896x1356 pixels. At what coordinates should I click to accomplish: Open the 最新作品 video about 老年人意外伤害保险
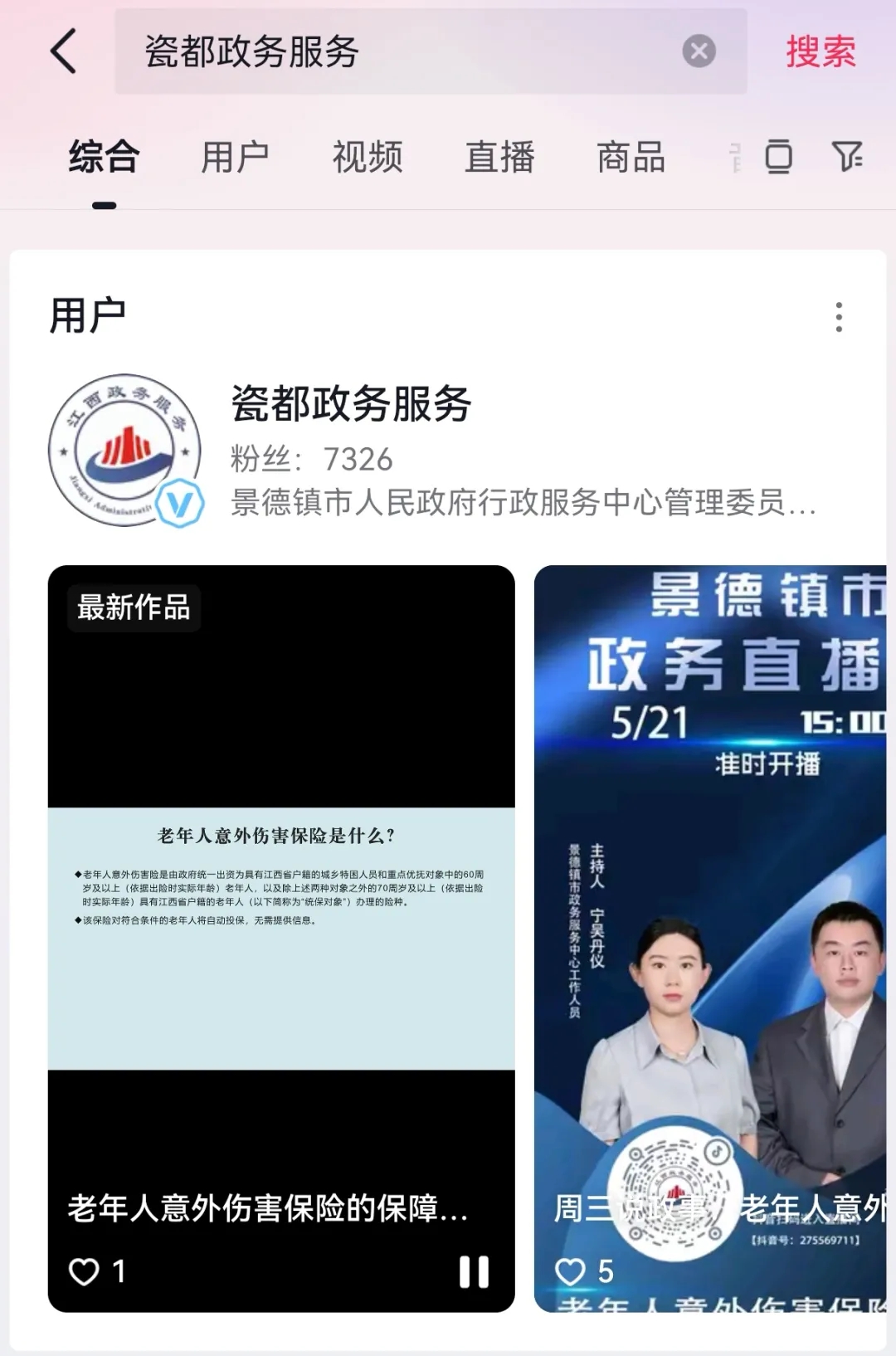click(x=281, y=938)
